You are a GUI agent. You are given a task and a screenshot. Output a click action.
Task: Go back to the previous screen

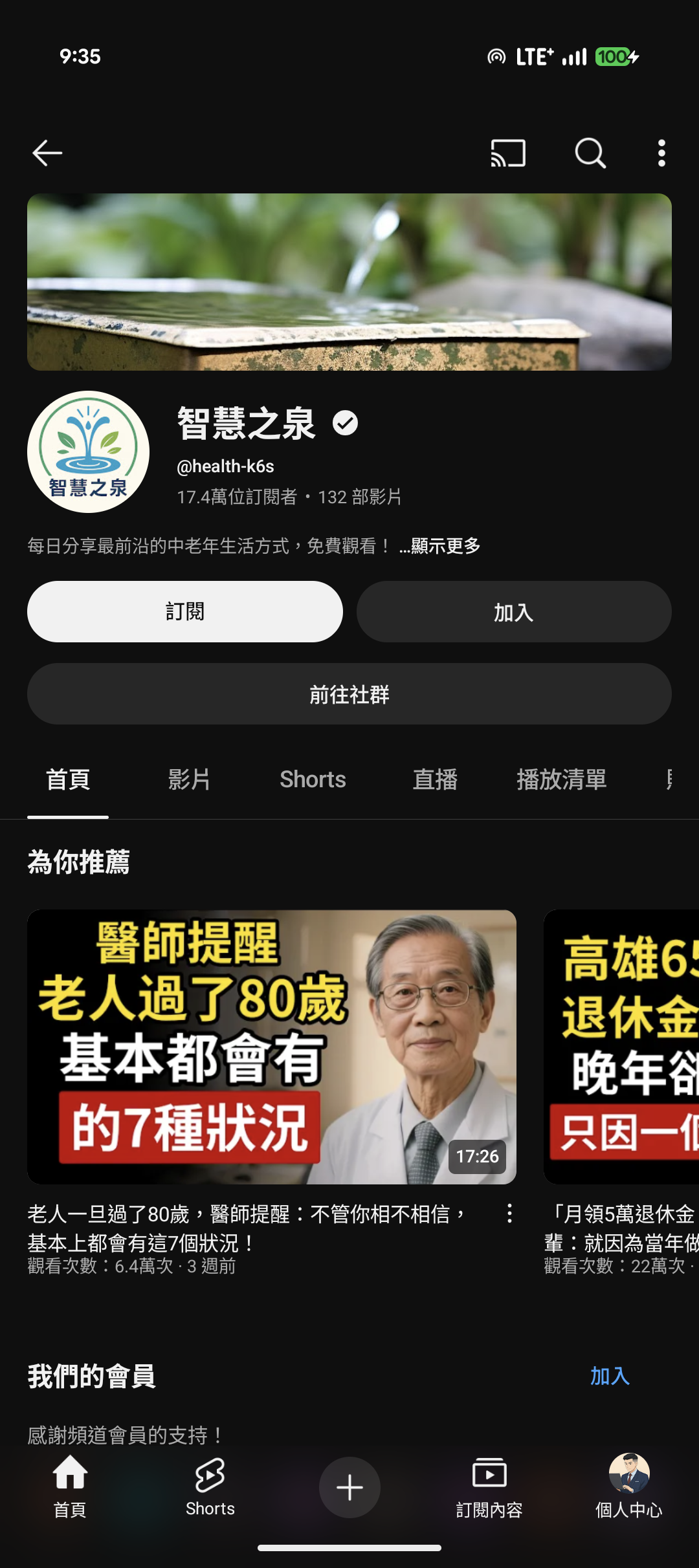(47, 153)
